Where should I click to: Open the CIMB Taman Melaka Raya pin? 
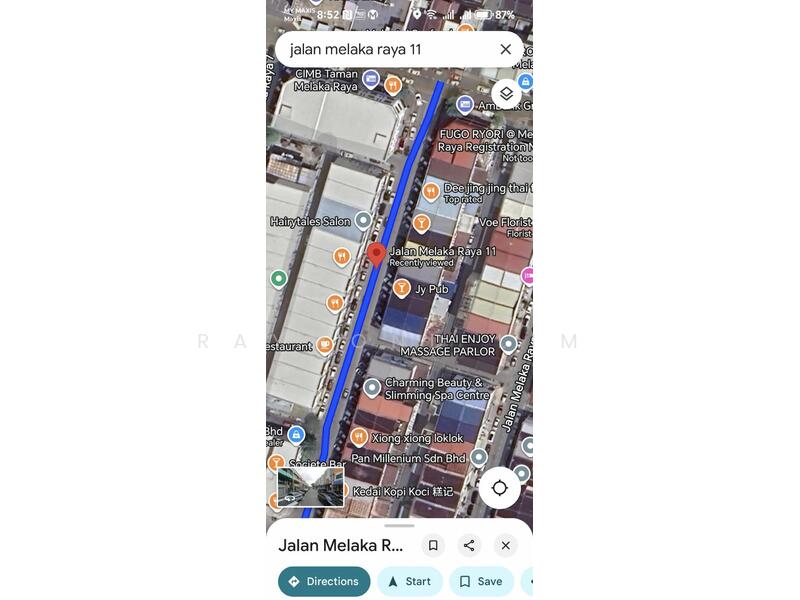(371, 79)
